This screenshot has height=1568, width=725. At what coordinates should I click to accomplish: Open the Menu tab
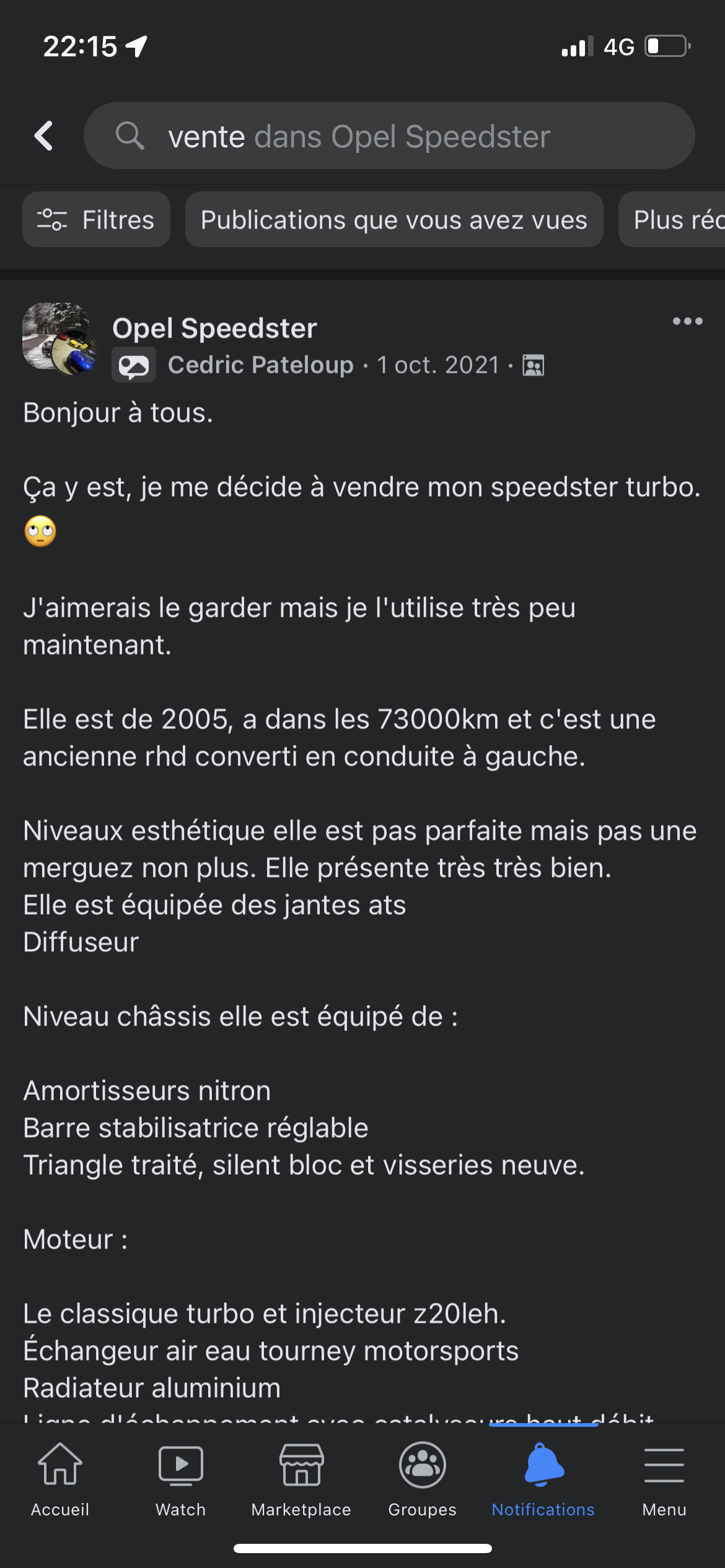[664, 1479]
